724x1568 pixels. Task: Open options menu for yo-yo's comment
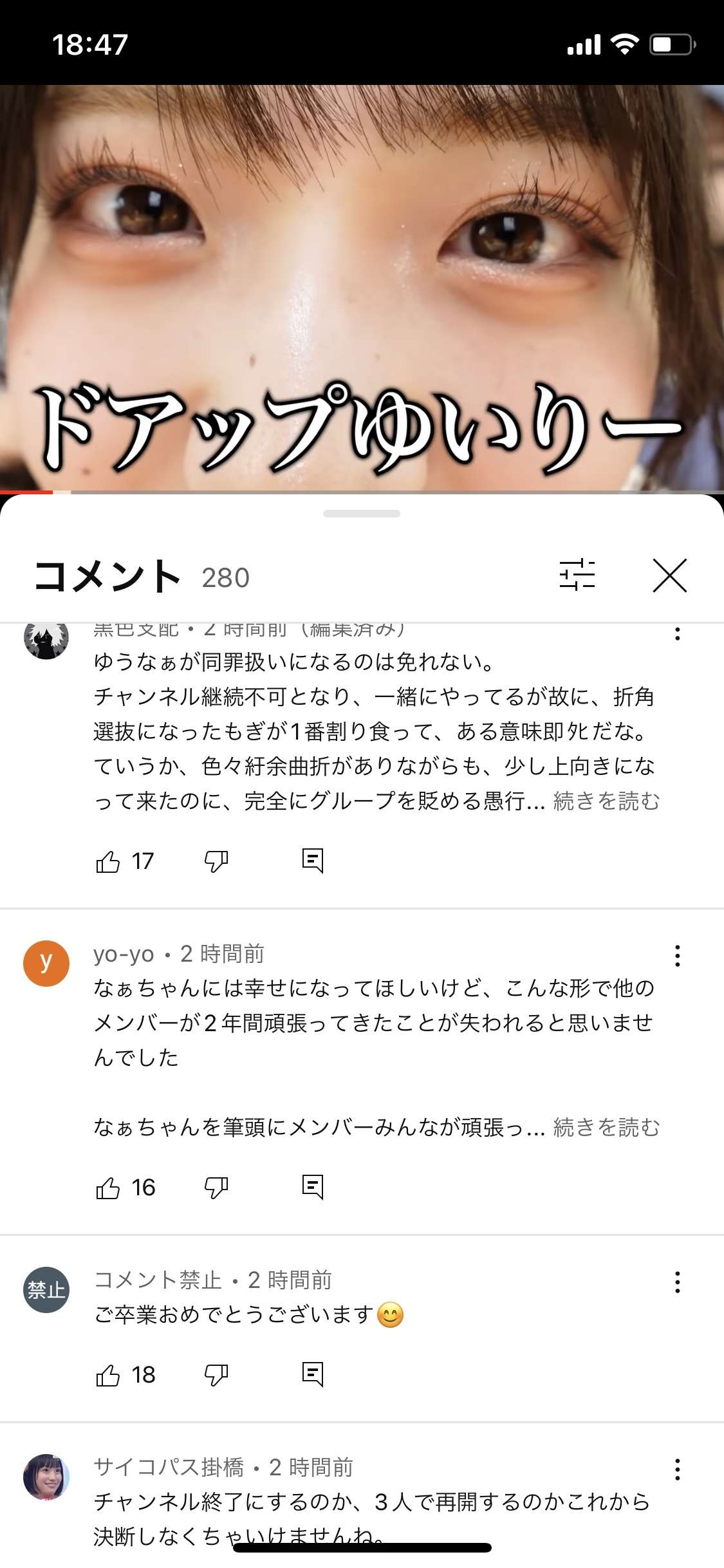click(x=677, y=956)
